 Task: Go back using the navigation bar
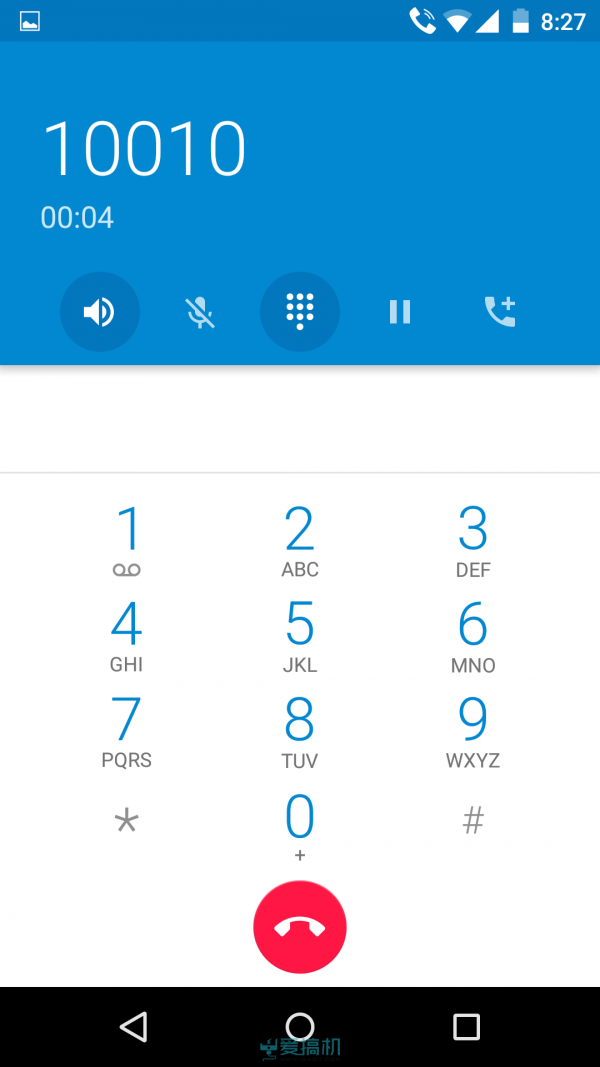(133, 1026)
